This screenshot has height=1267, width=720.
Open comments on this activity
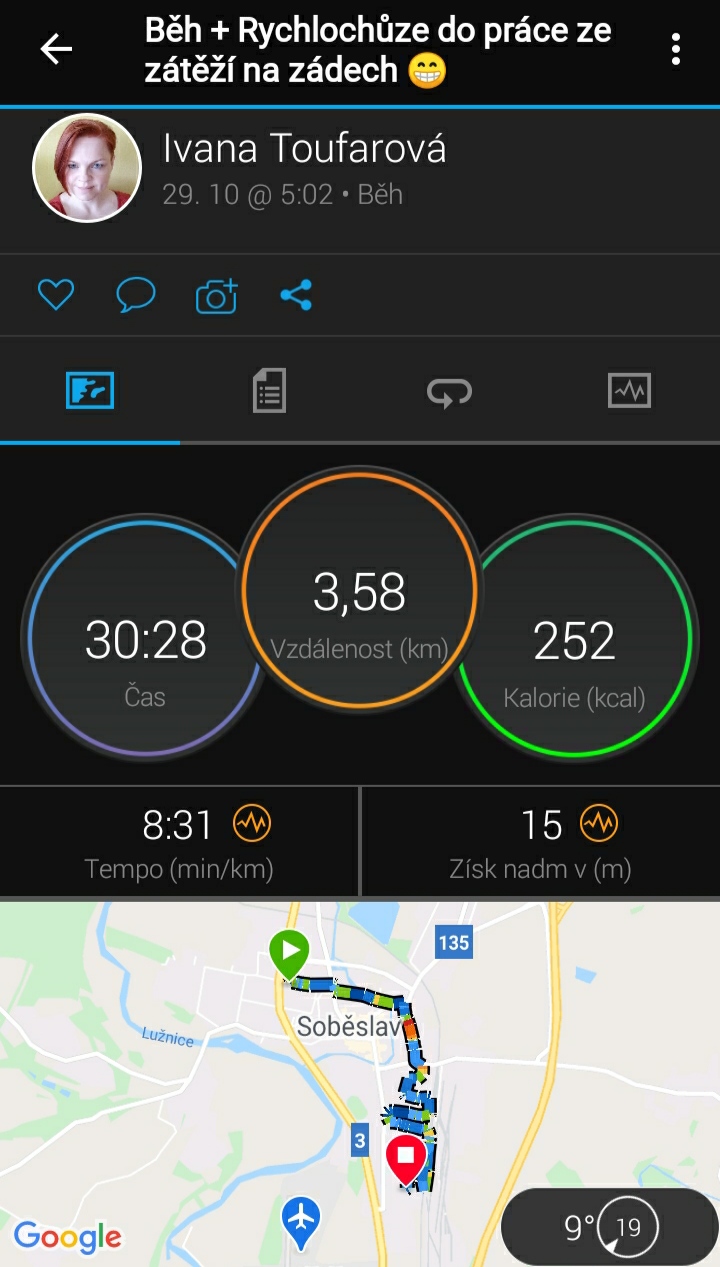coord(136,295)
